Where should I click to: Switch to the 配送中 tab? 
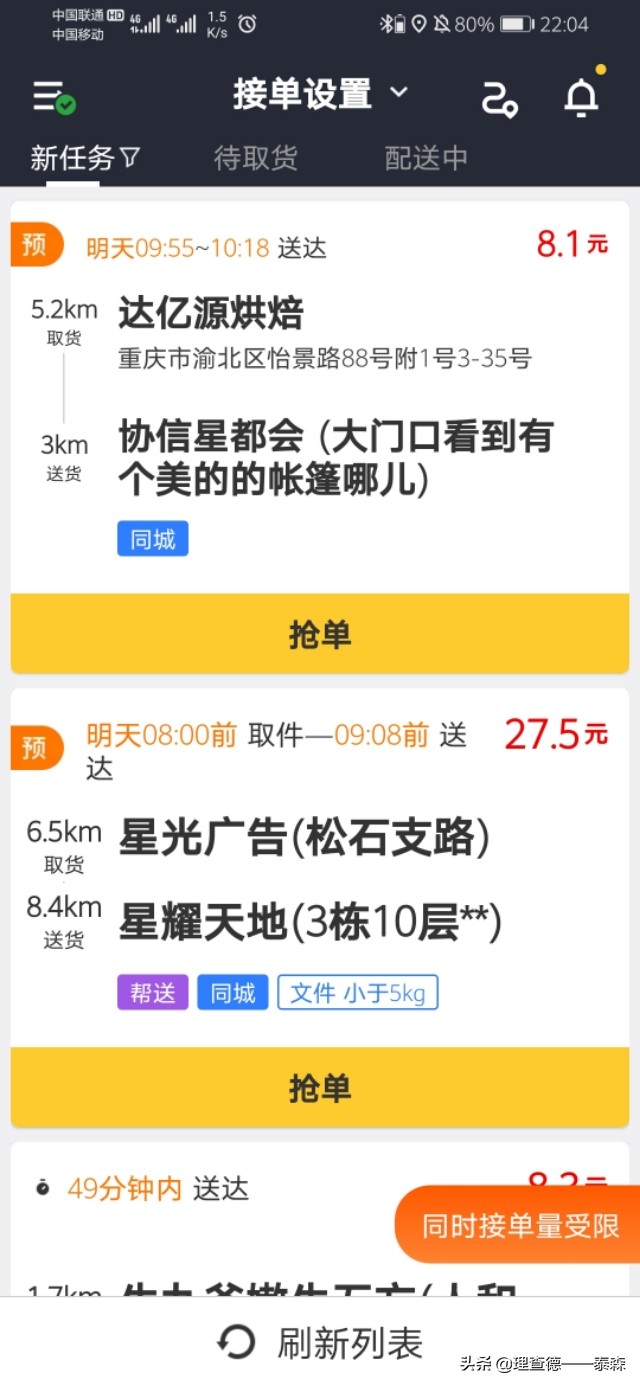click(427, 157)
